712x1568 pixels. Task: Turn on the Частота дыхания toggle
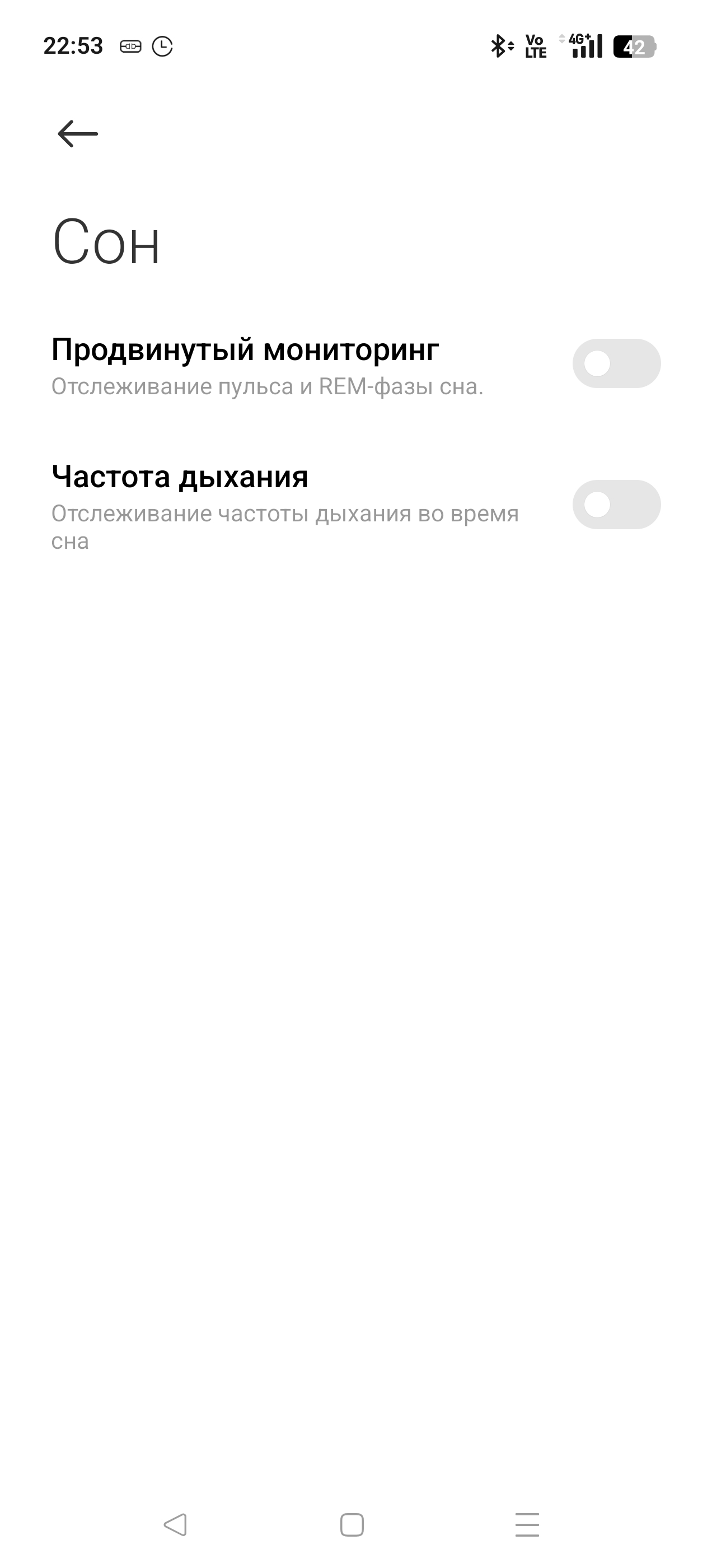pos(616,505)
